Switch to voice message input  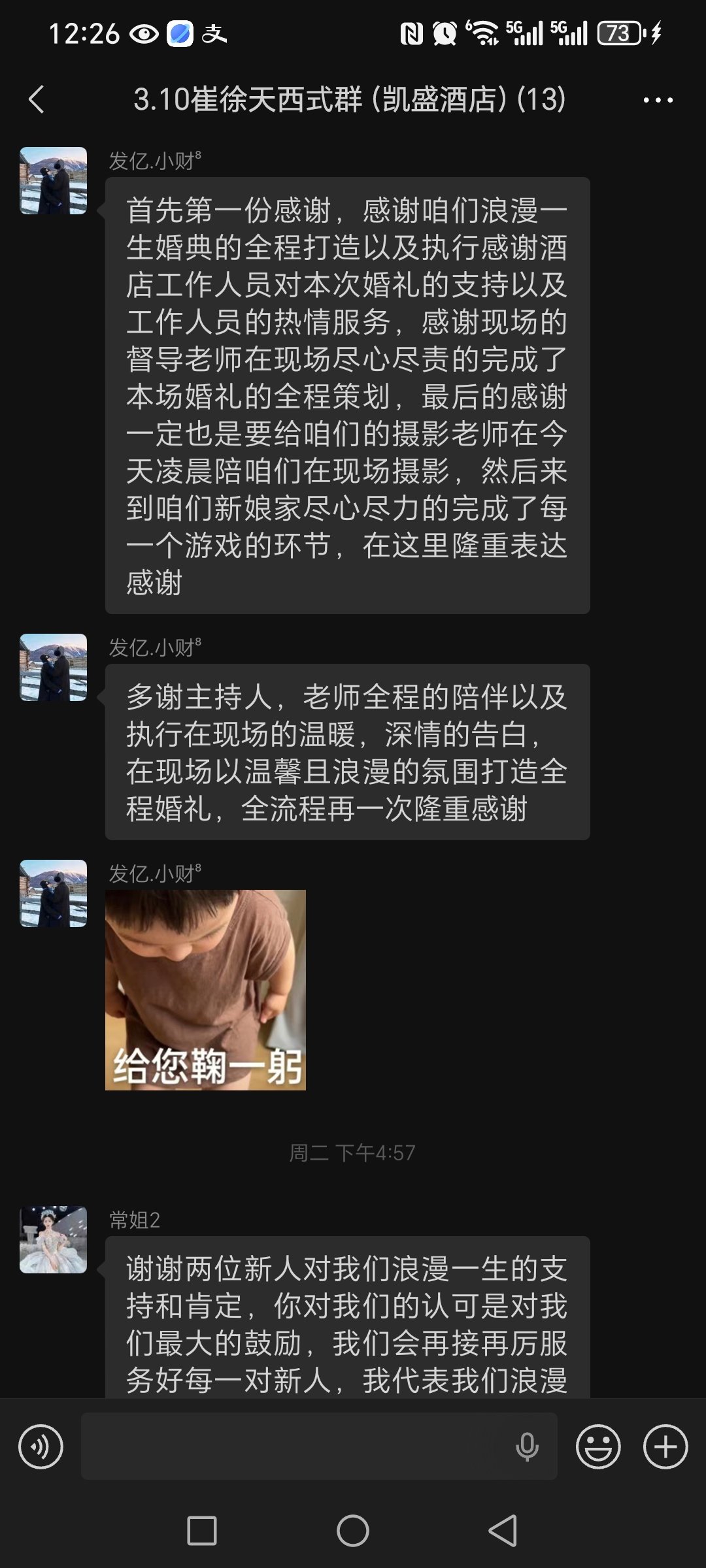pyautogui.click(x=41, y=1447)
